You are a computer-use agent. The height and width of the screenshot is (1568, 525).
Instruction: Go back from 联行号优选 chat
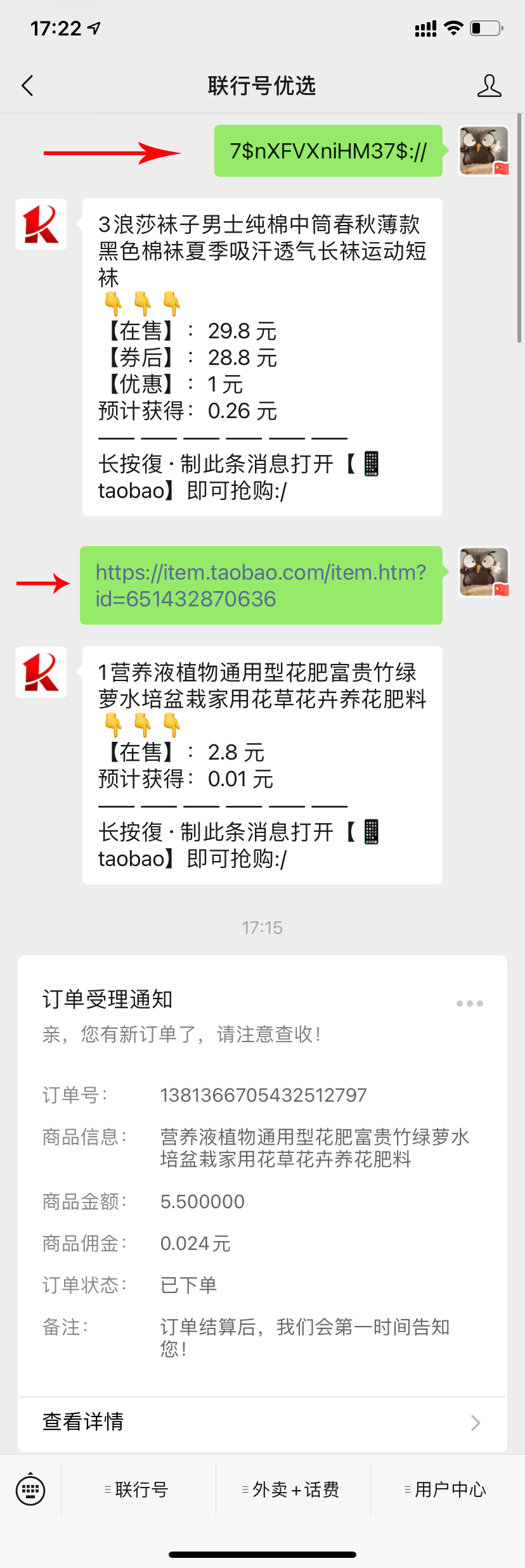(x=27, y=86)
